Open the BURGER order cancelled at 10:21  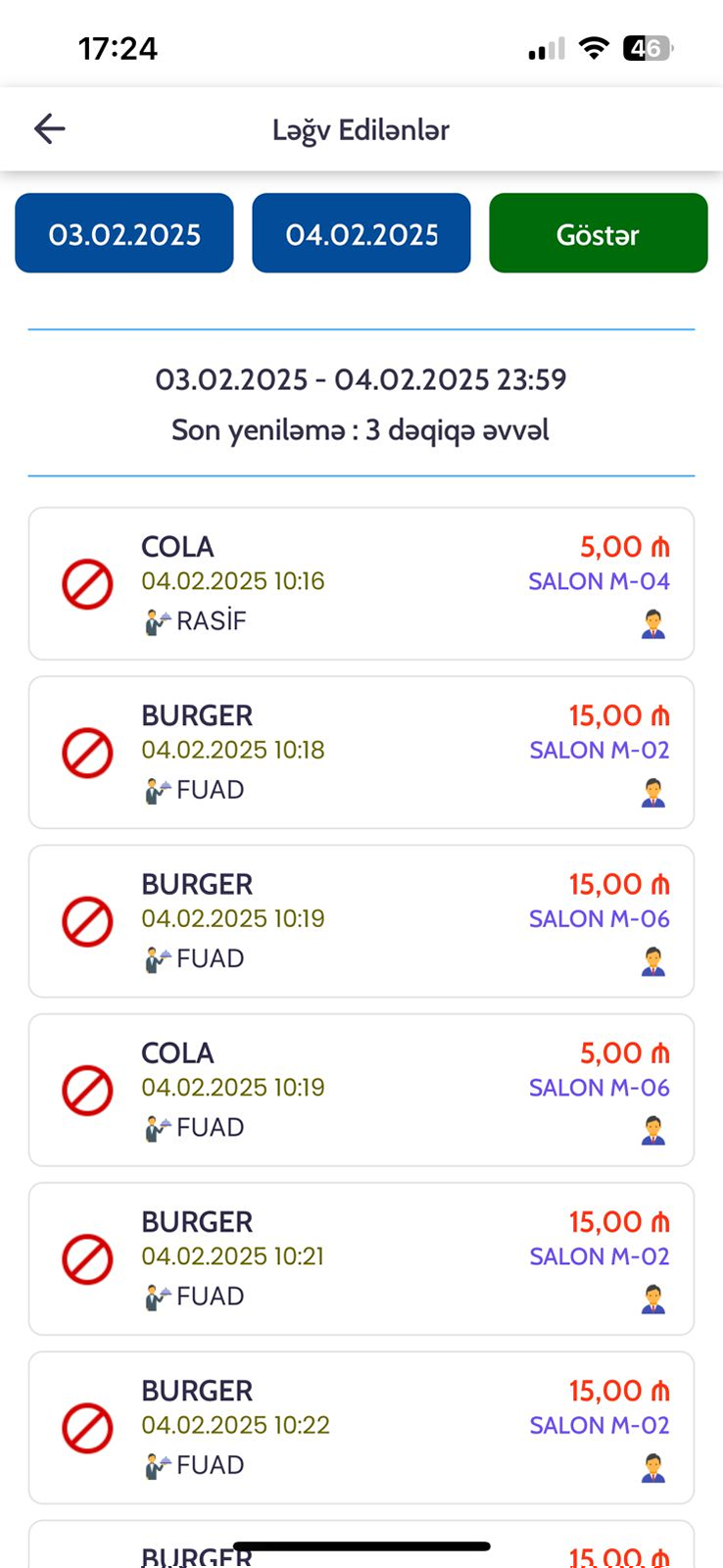pyautogui.click(x=361, y=1258)
